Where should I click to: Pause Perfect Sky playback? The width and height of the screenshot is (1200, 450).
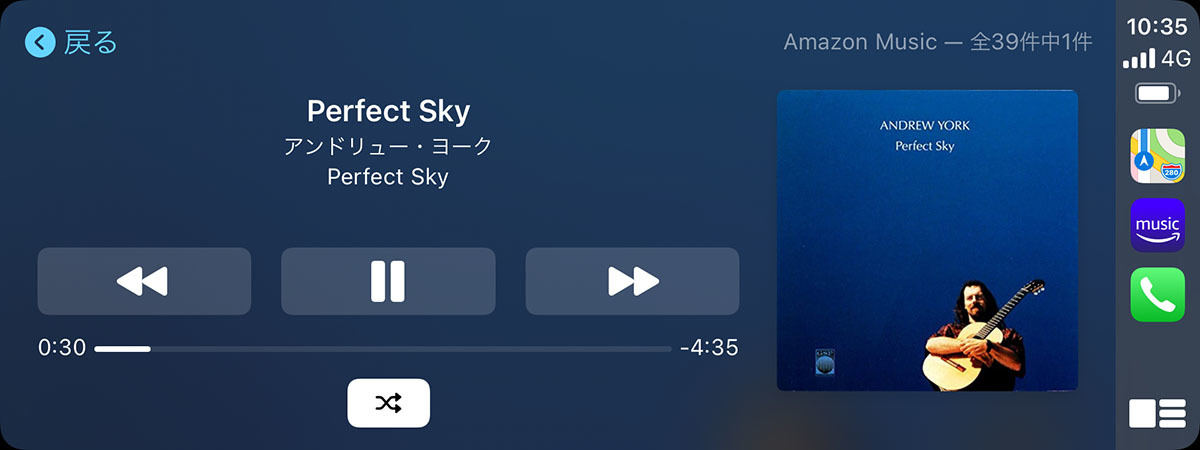coord(388,281)
